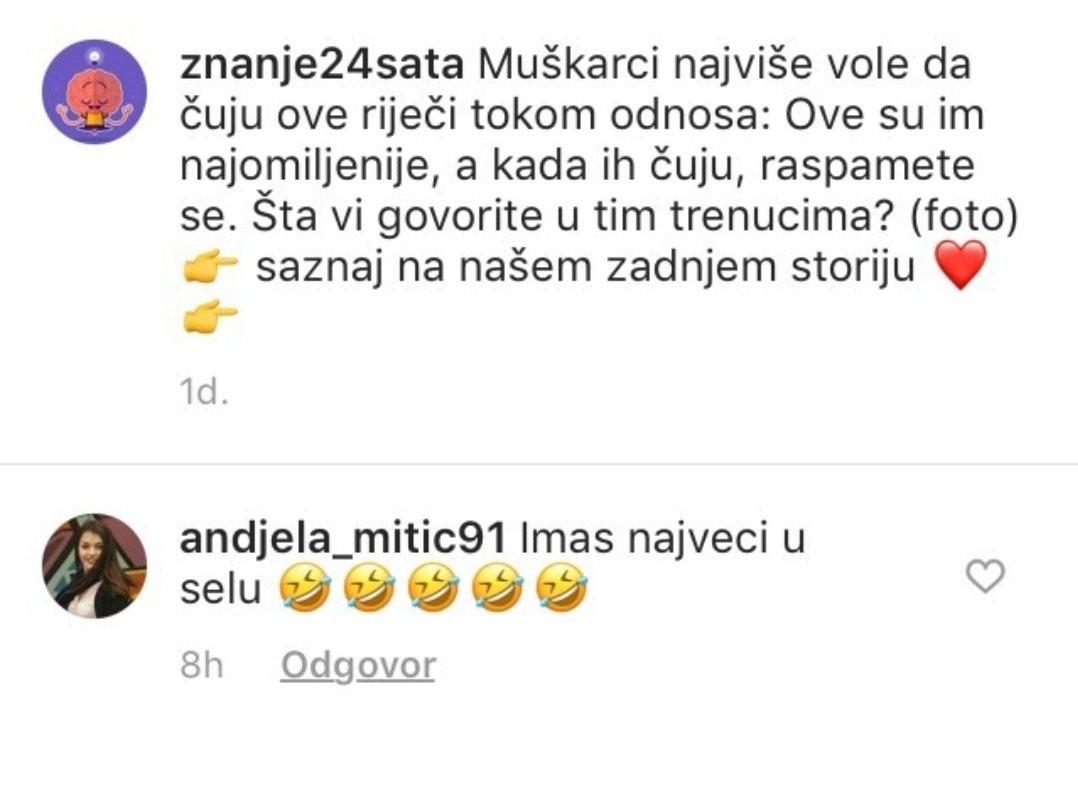
Task: Open znanje24sata profile picture
Action: pyautogui.click(x=94, y=92)
